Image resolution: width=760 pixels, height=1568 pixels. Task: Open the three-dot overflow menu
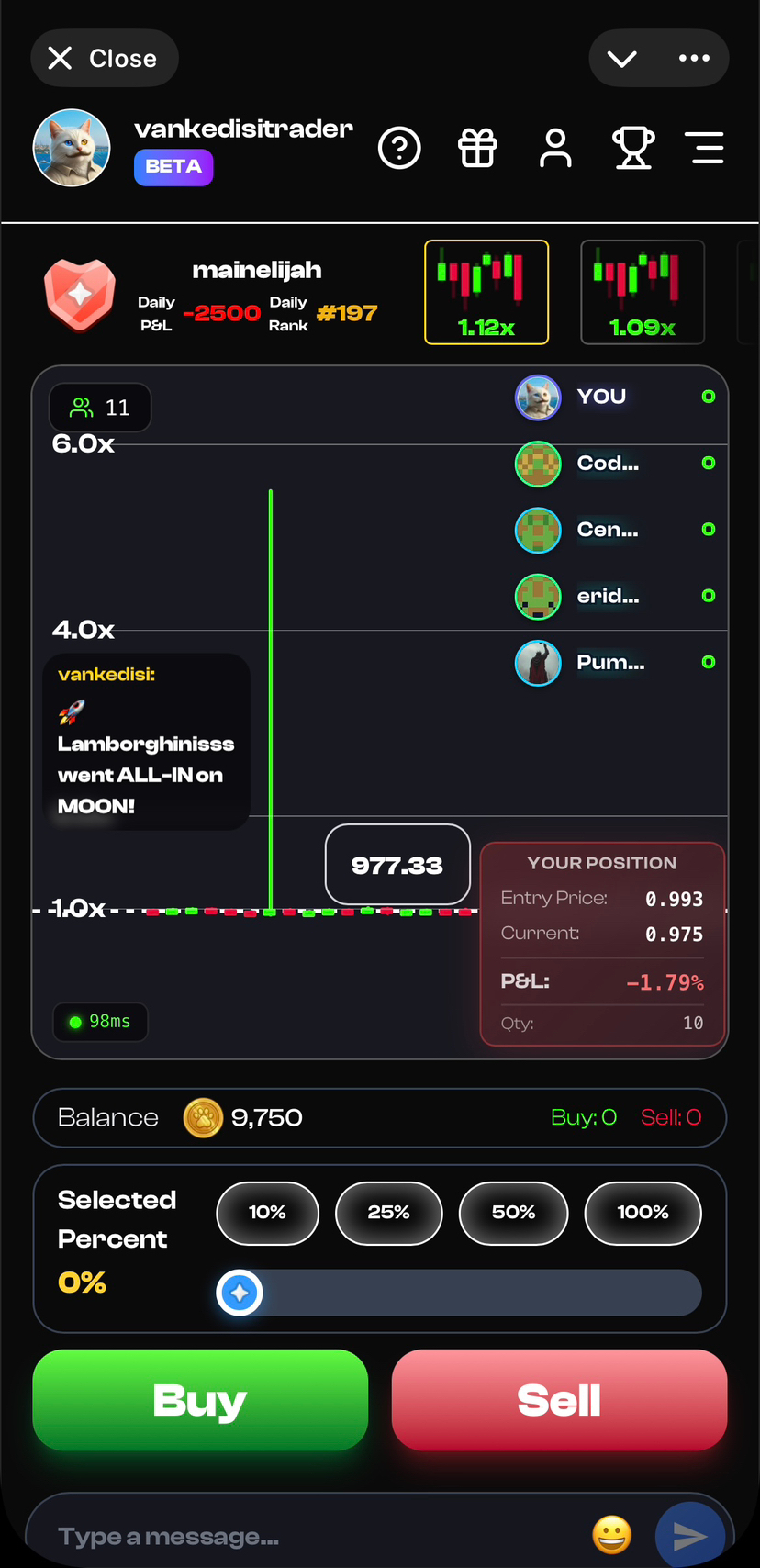click(694, 59)
